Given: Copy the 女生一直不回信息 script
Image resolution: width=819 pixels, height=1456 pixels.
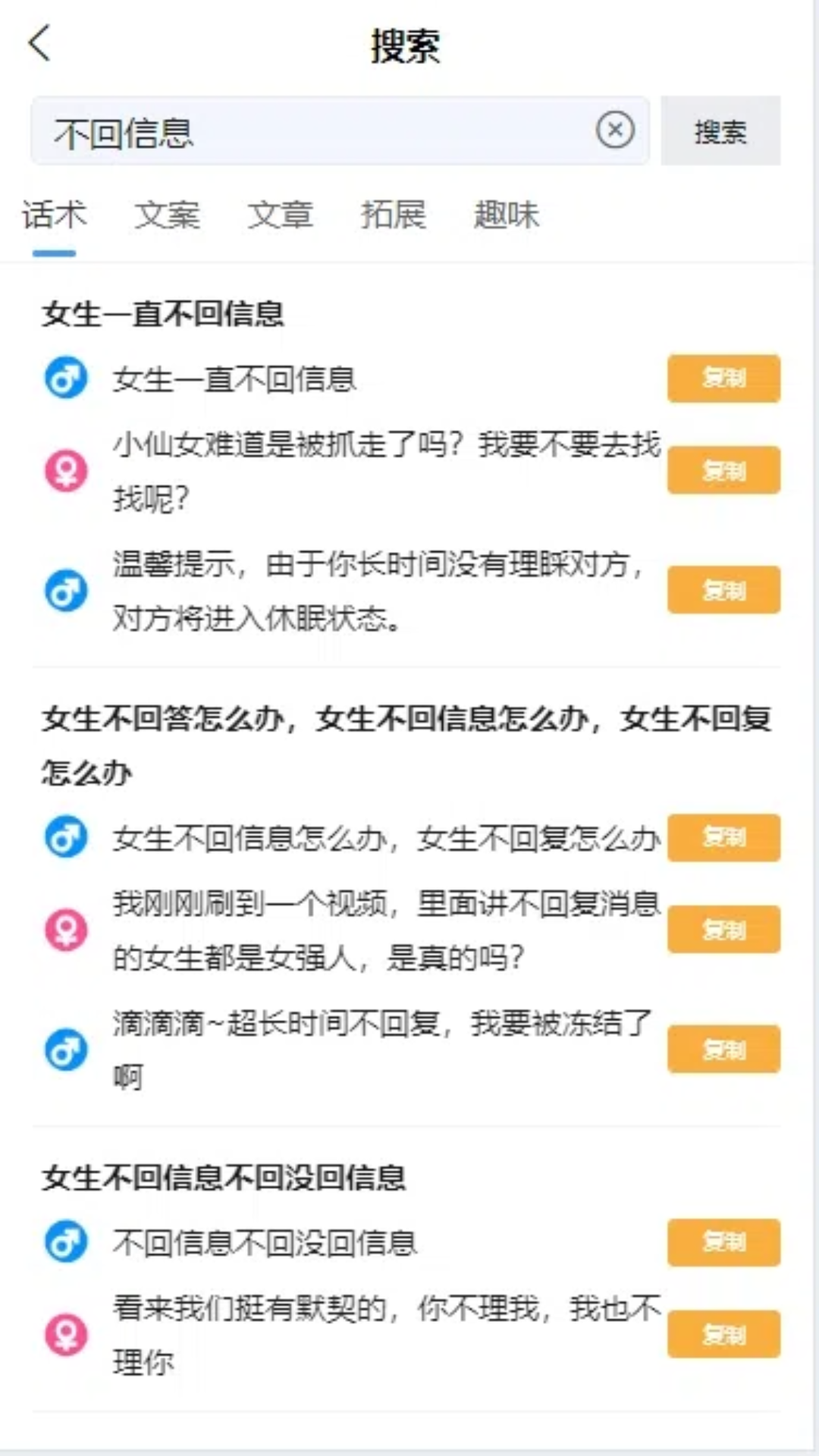Looking at the screenshot, I should 723,378.
